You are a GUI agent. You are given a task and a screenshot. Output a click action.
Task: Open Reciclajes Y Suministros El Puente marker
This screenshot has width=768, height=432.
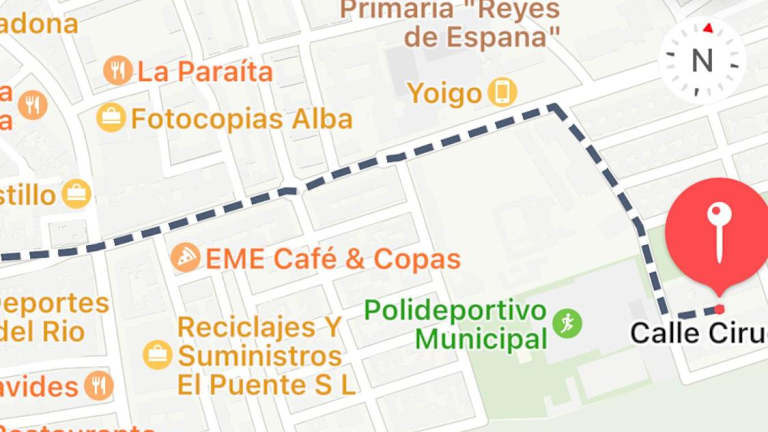coord(157,354)
